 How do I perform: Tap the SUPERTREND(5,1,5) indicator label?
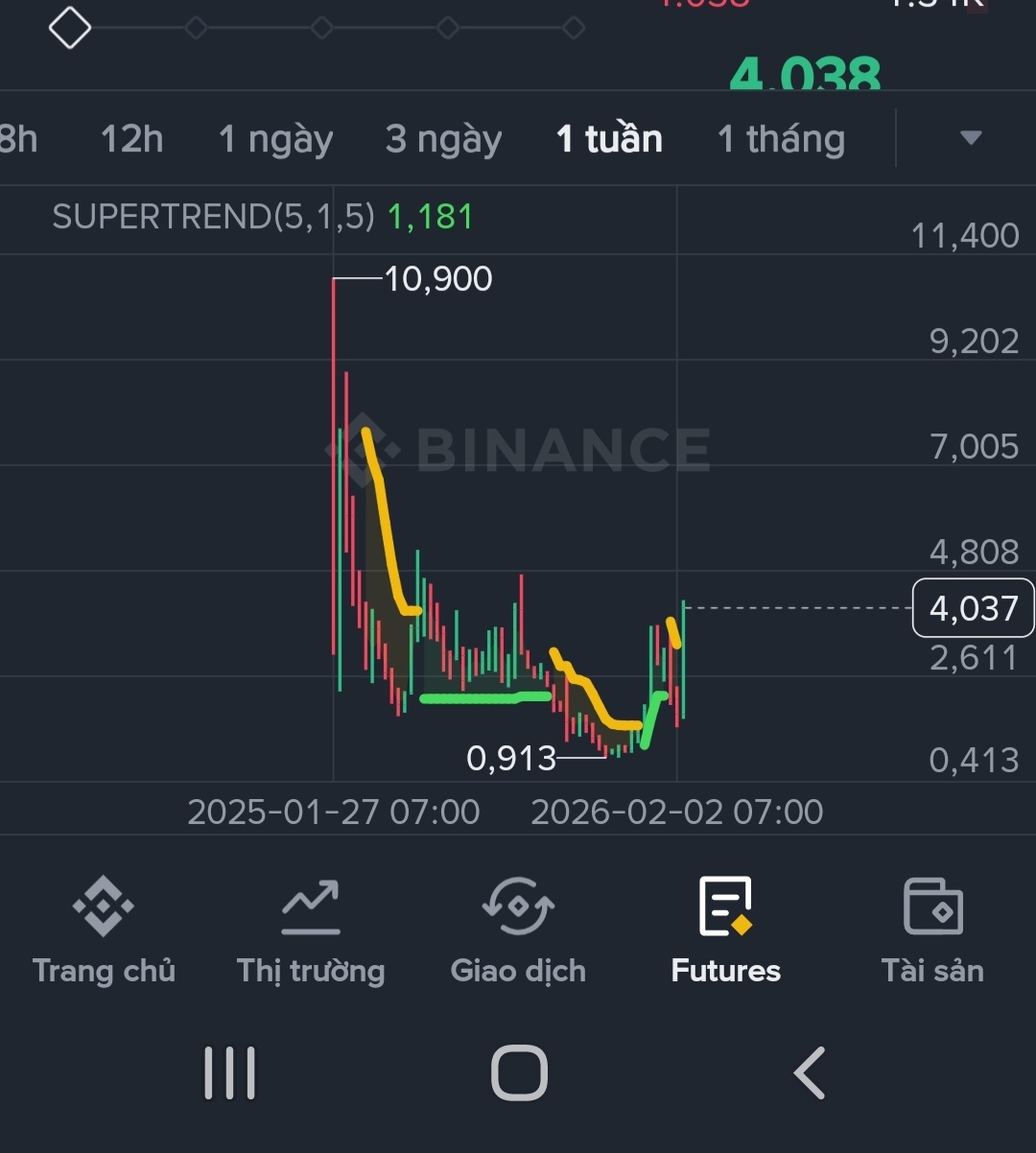click(213, 217)
